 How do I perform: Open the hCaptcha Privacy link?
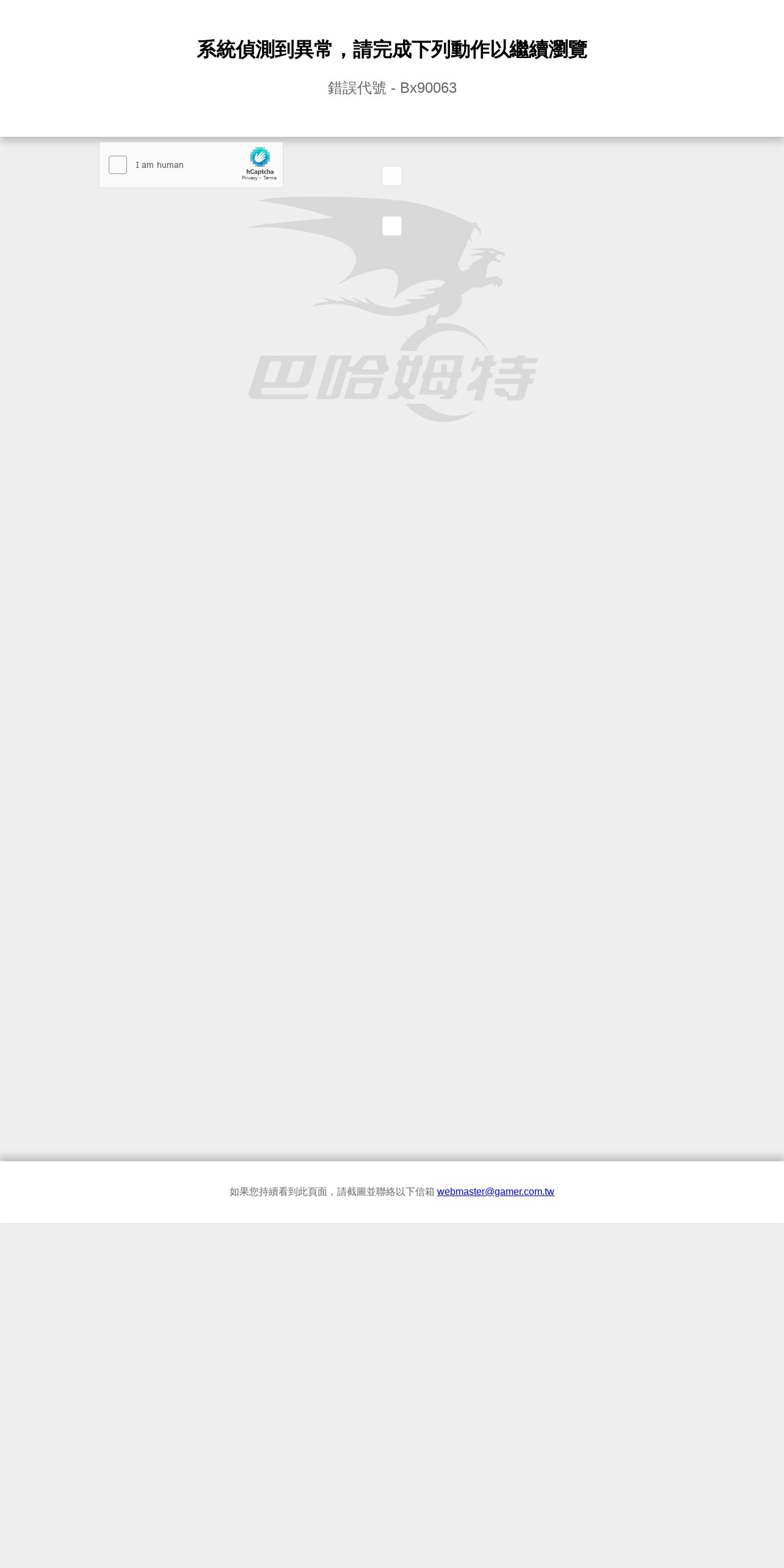click(249, 178)
